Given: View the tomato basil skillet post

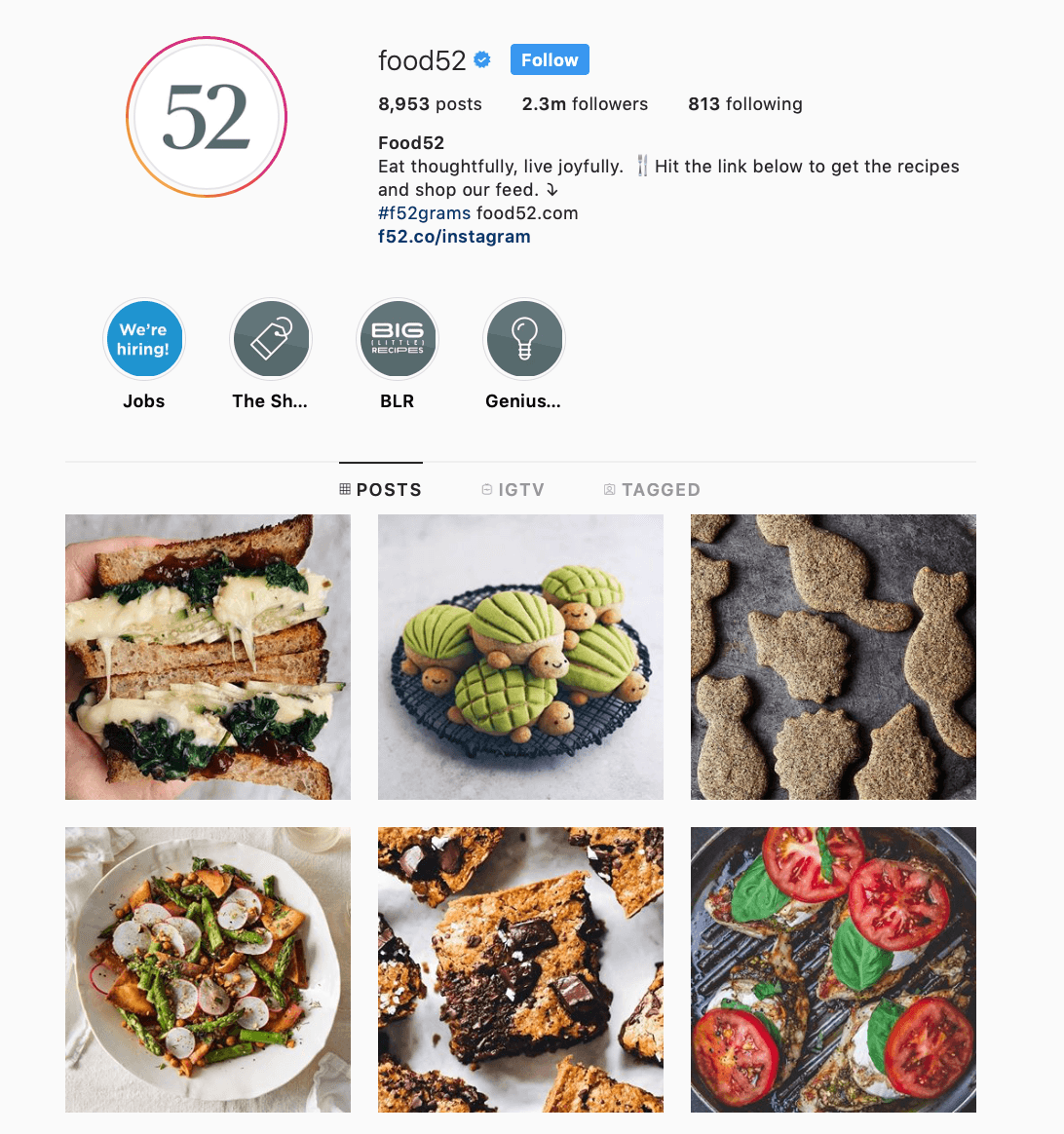Looking at the screenshot, I should pyautogui.click(x=833, y=970).
